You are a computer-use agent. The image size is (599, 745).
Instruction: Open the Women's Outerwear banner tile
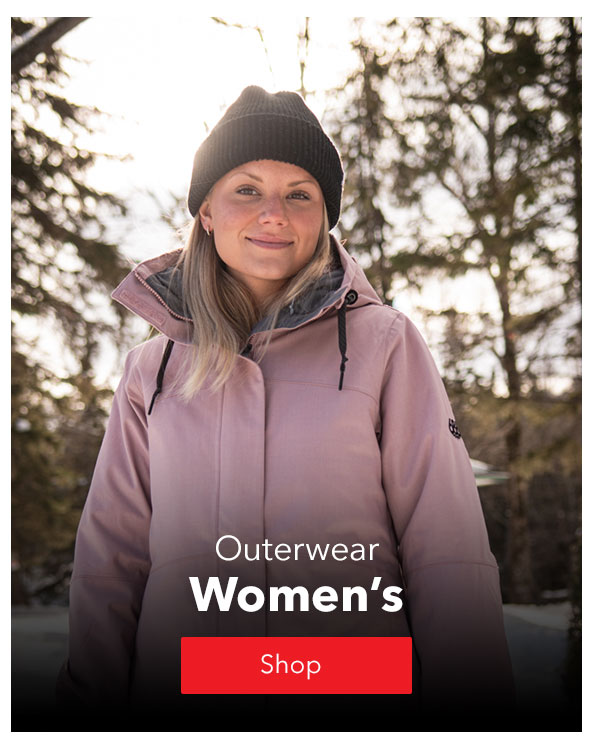pyautogui.click(x=296, y=374)
